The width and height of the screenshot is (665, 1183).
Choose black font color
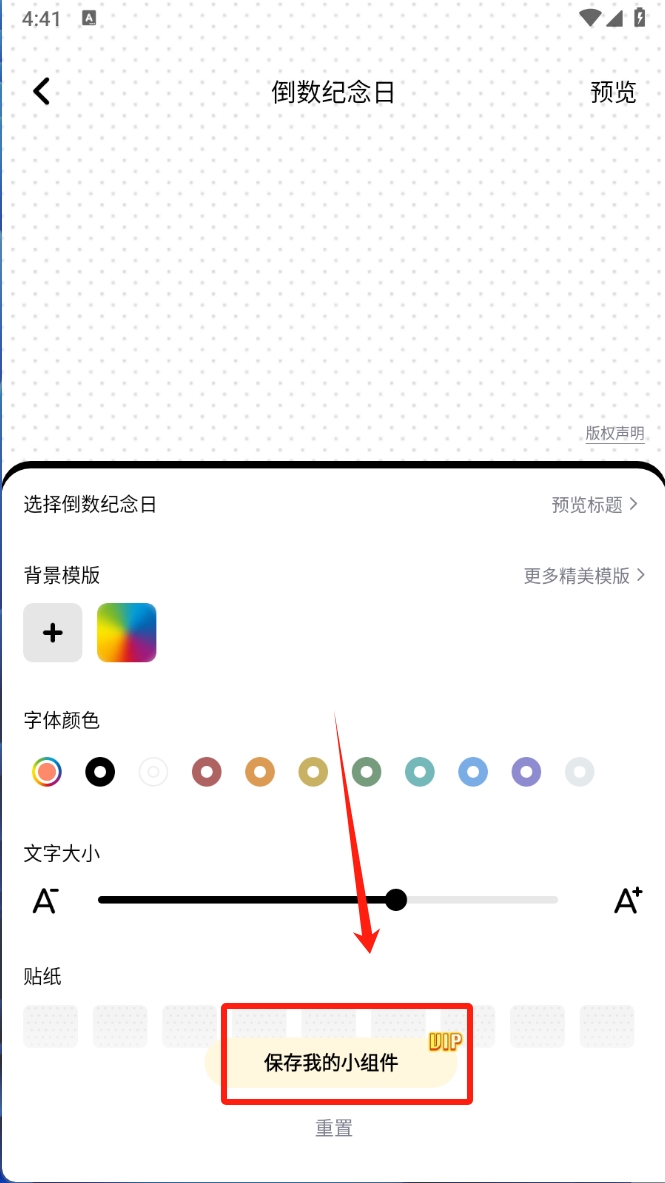pyautogui.click(x=100, y=772)
